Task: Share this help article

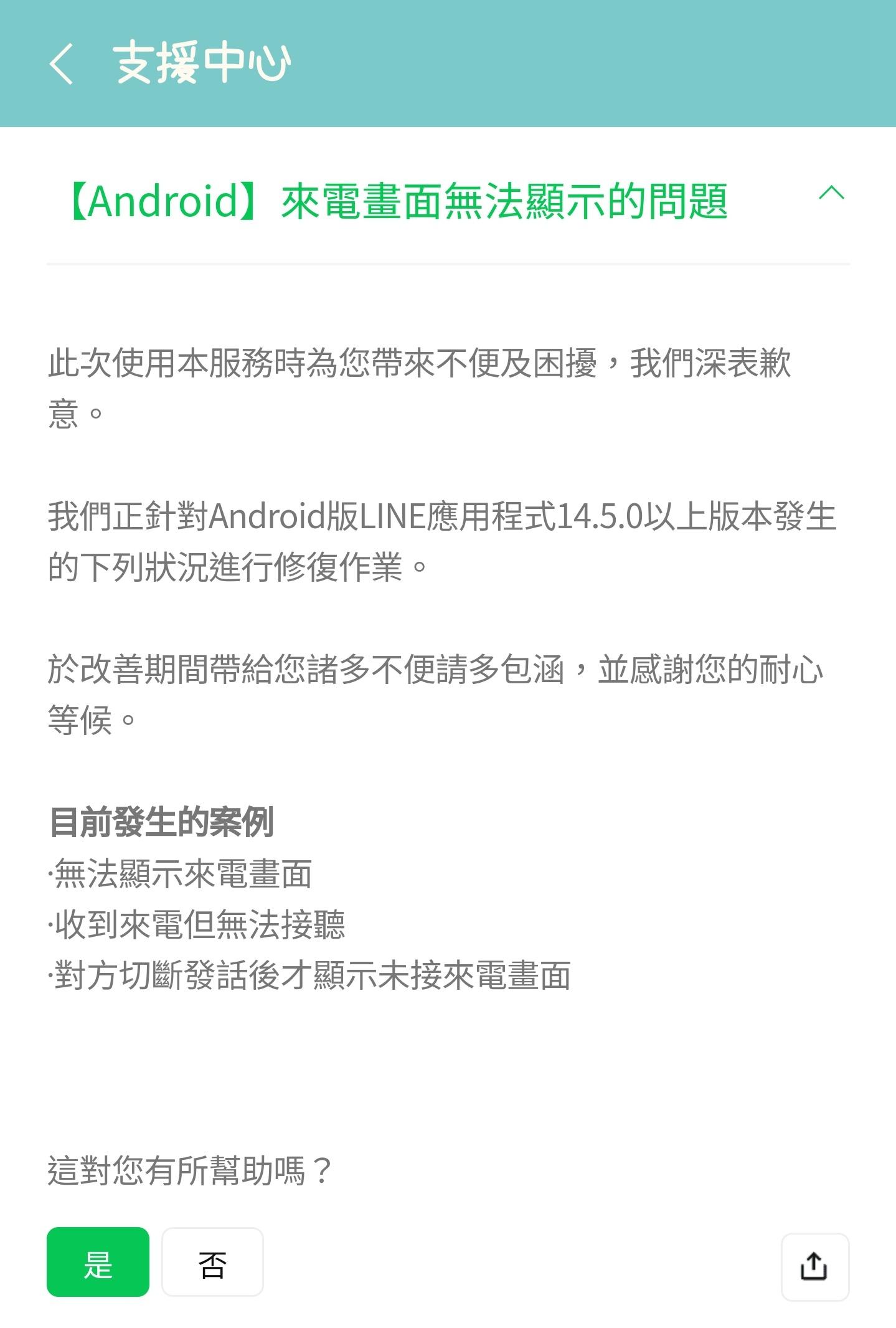Action: coord(814,1266)
